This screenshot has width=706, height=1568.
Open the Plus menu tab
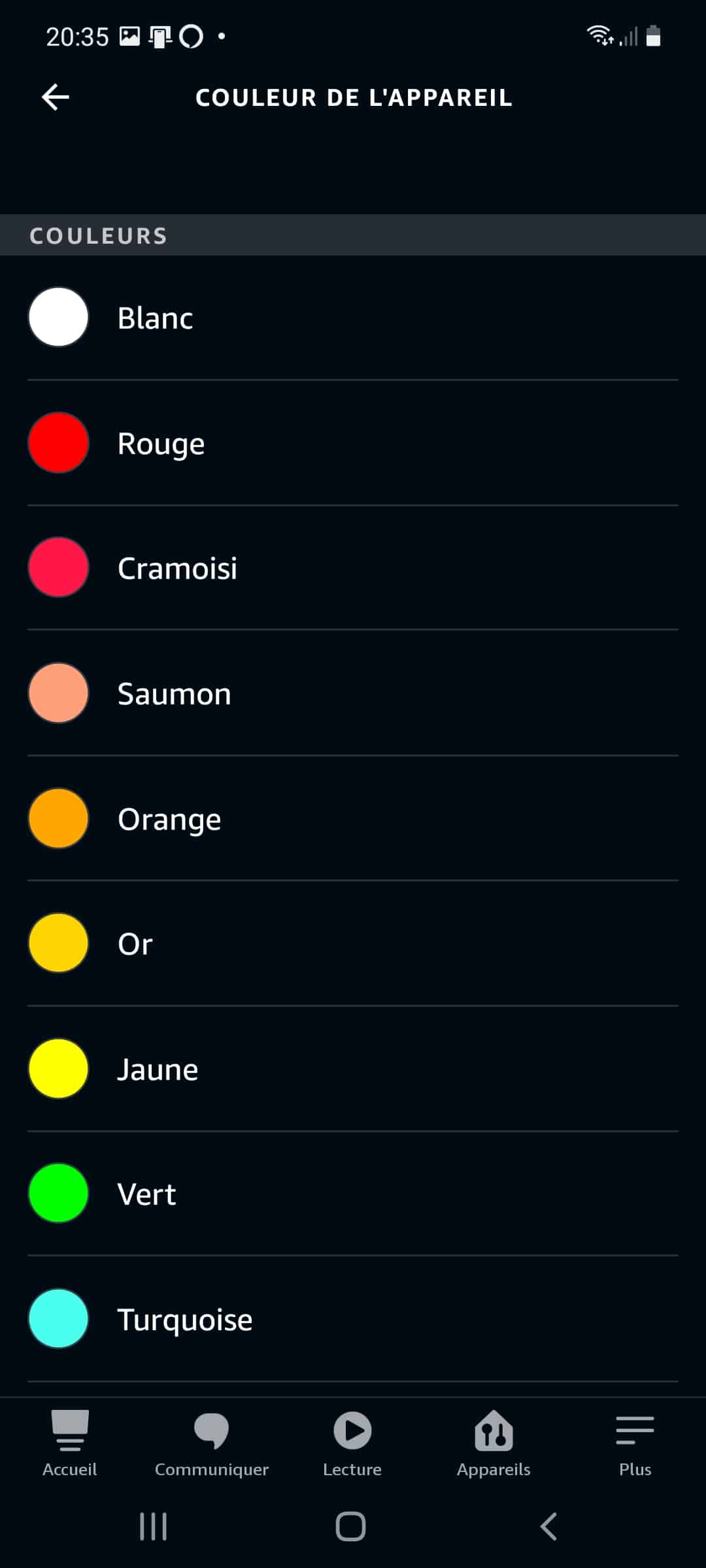coord(635,1444)
